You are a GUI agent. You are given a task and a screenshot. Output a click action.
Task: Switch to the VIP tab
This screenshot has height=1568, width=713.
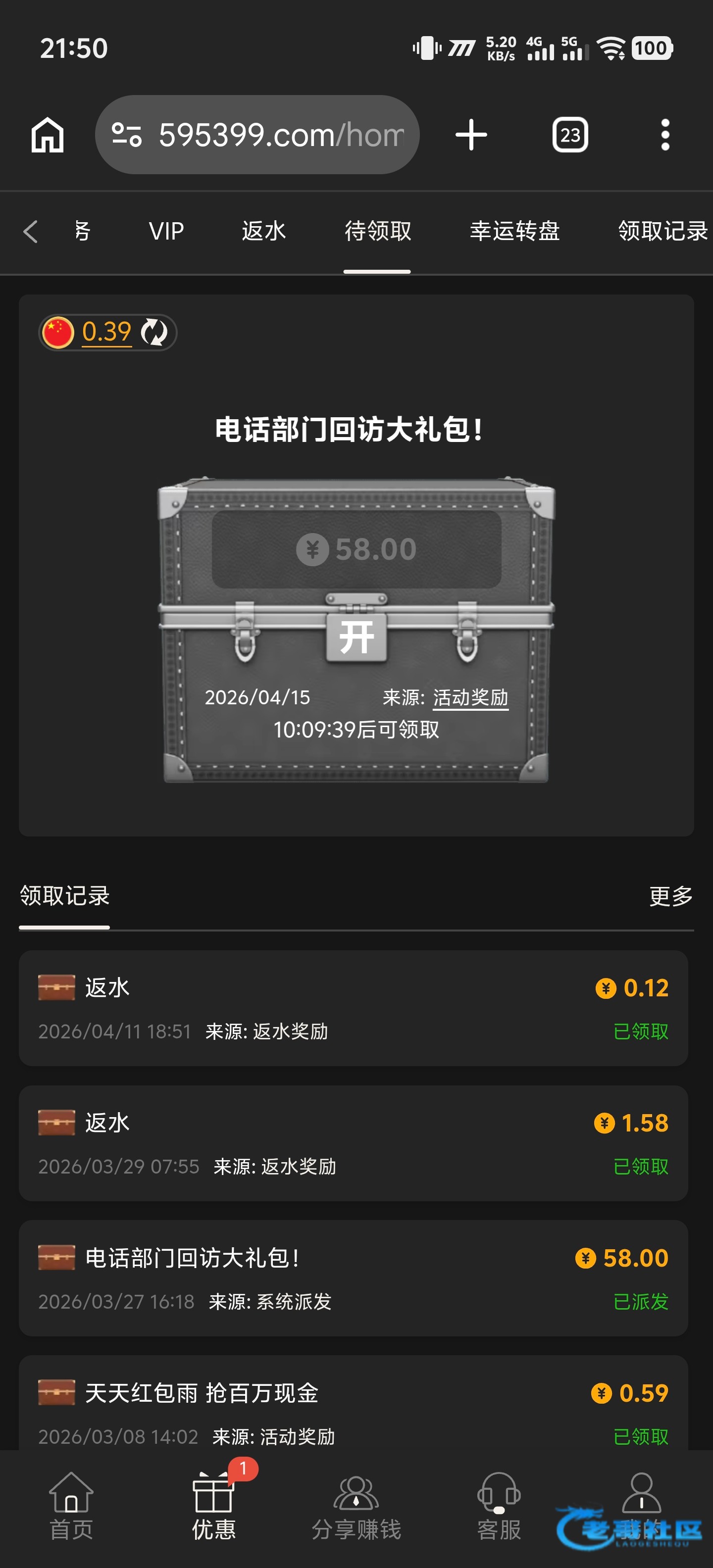coord(166,231)
